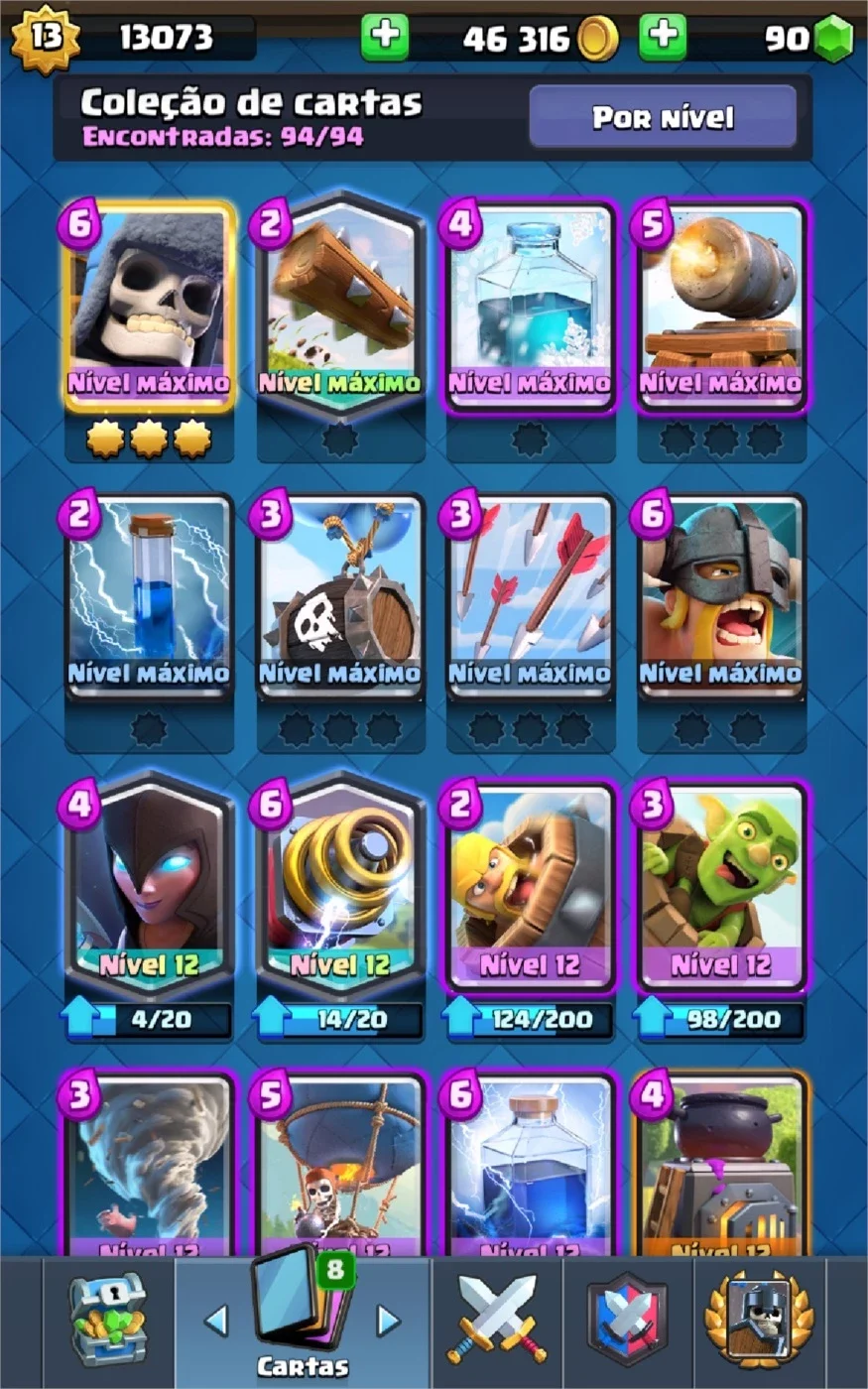The image size is (868, 1389).
Task: Select the Freeze spell card
Action: 530,308
